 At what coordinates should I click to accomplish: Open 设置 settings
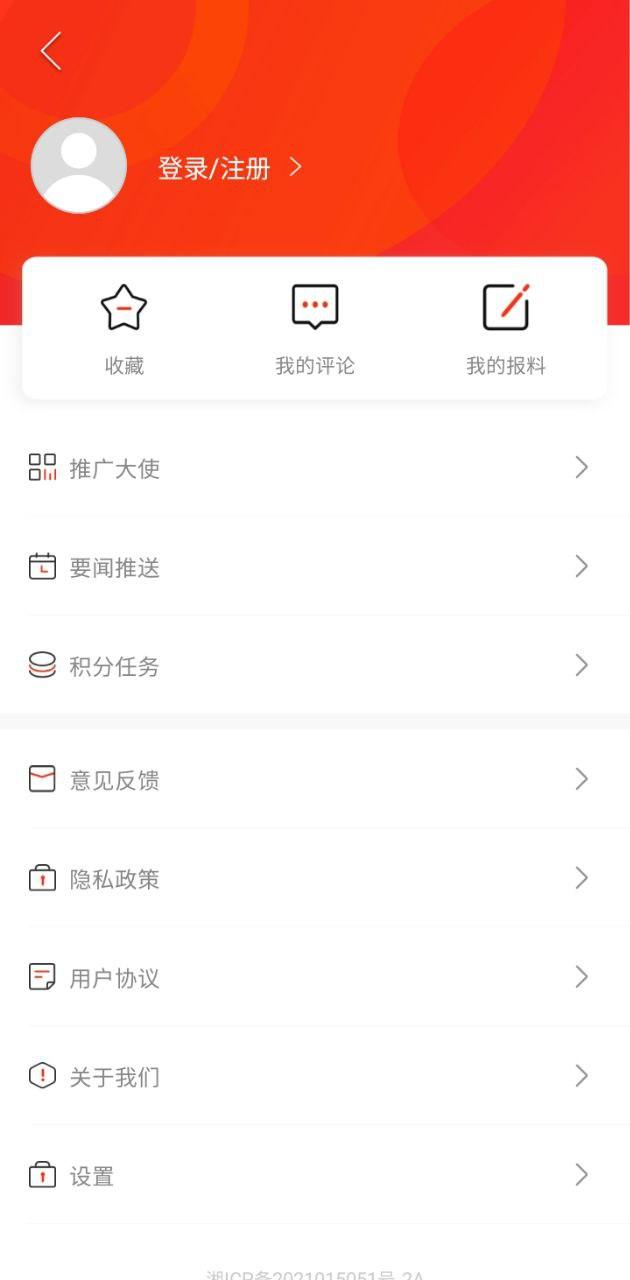pos(314,1175)
